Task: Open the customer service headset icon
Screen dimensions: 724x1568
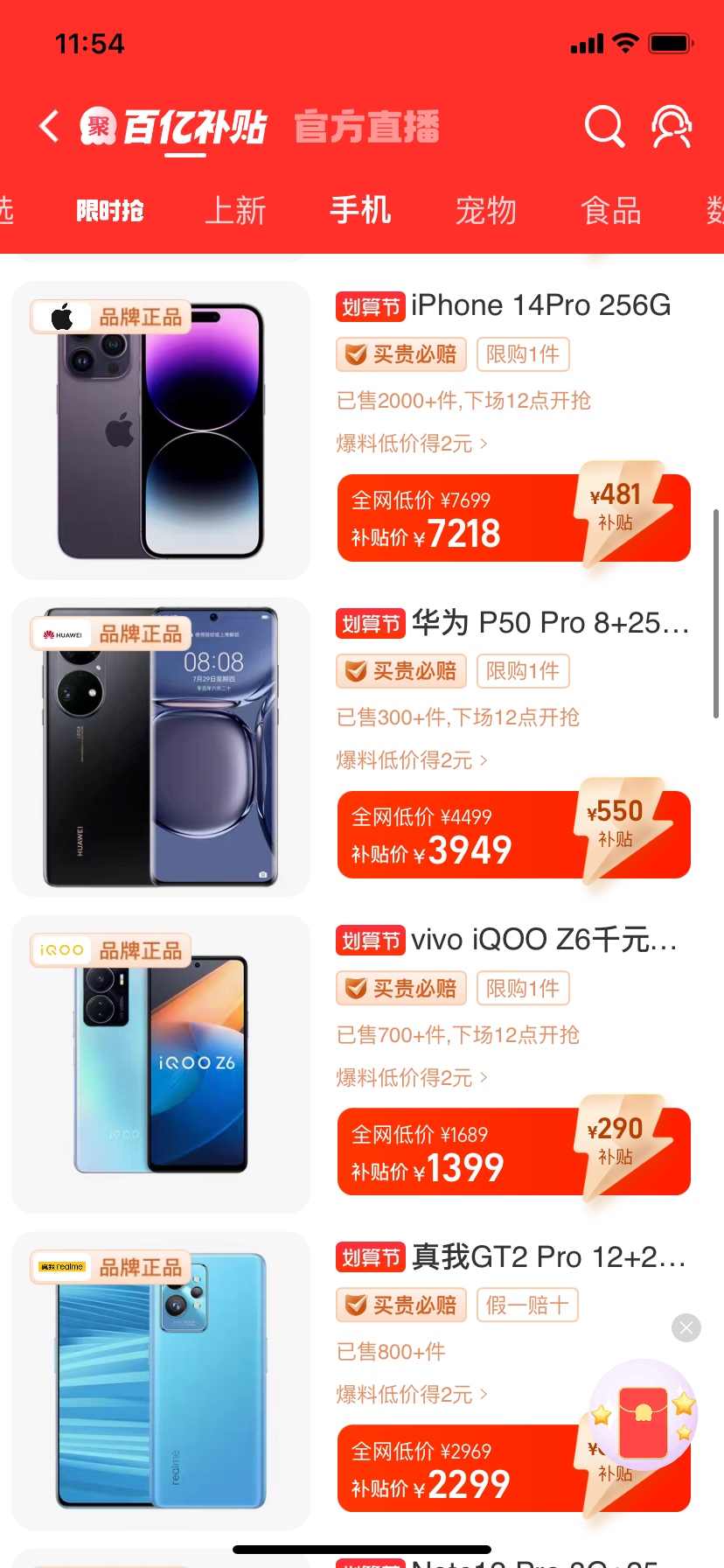Action: click(x=672, y=127)
